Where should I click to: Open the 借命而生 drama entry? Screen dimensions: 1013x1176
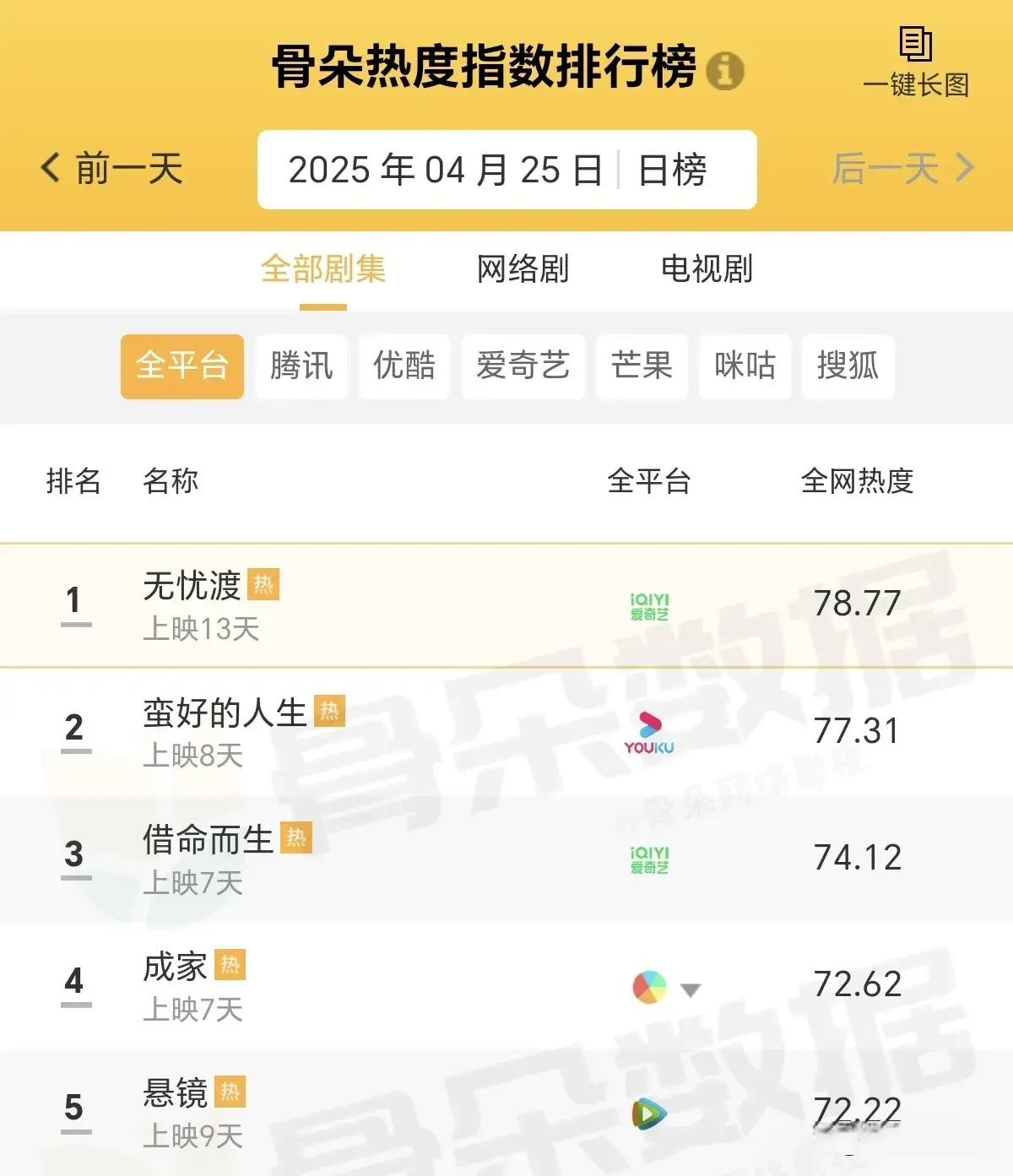pyautogui.click(x=209, y=840)
